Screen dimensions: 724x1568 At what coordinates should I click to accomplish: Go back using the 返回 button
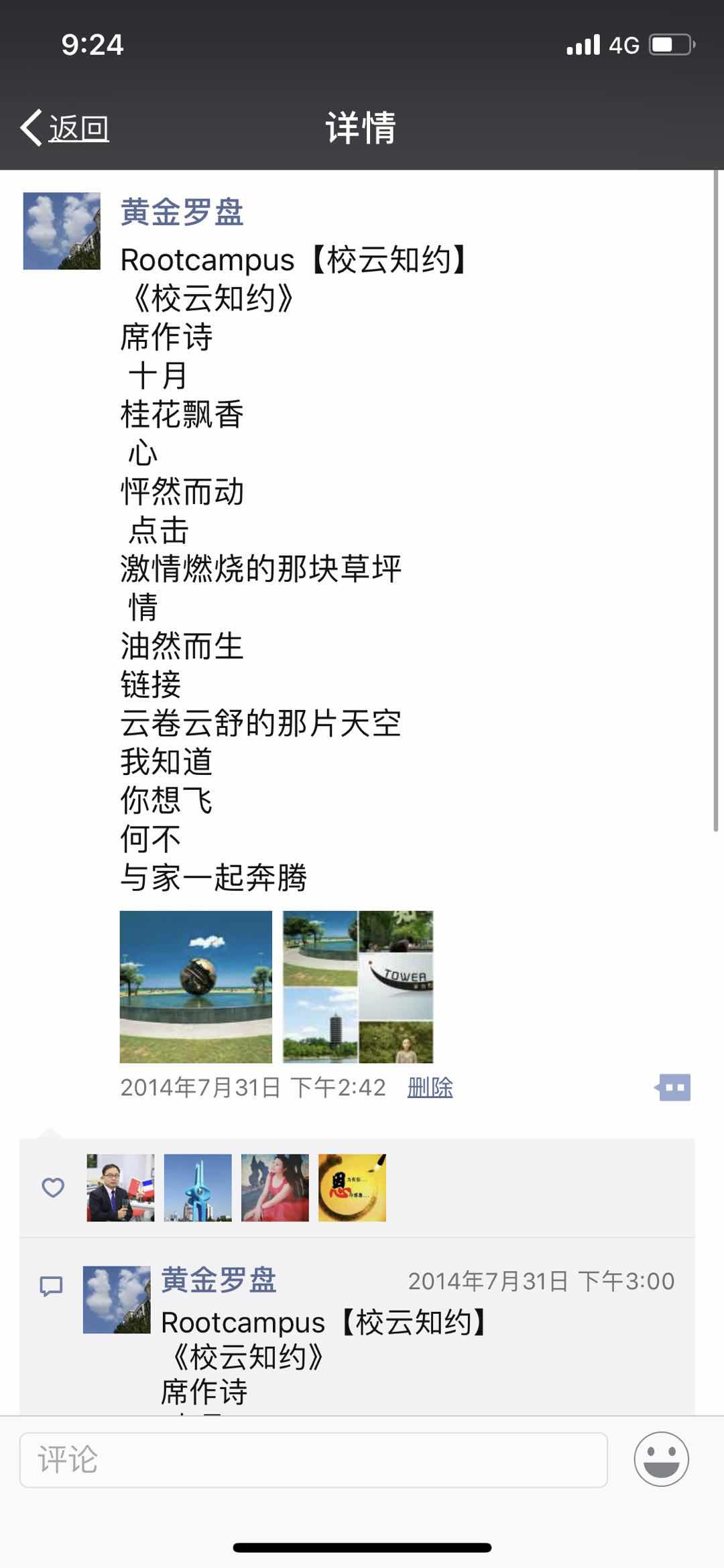66,127
